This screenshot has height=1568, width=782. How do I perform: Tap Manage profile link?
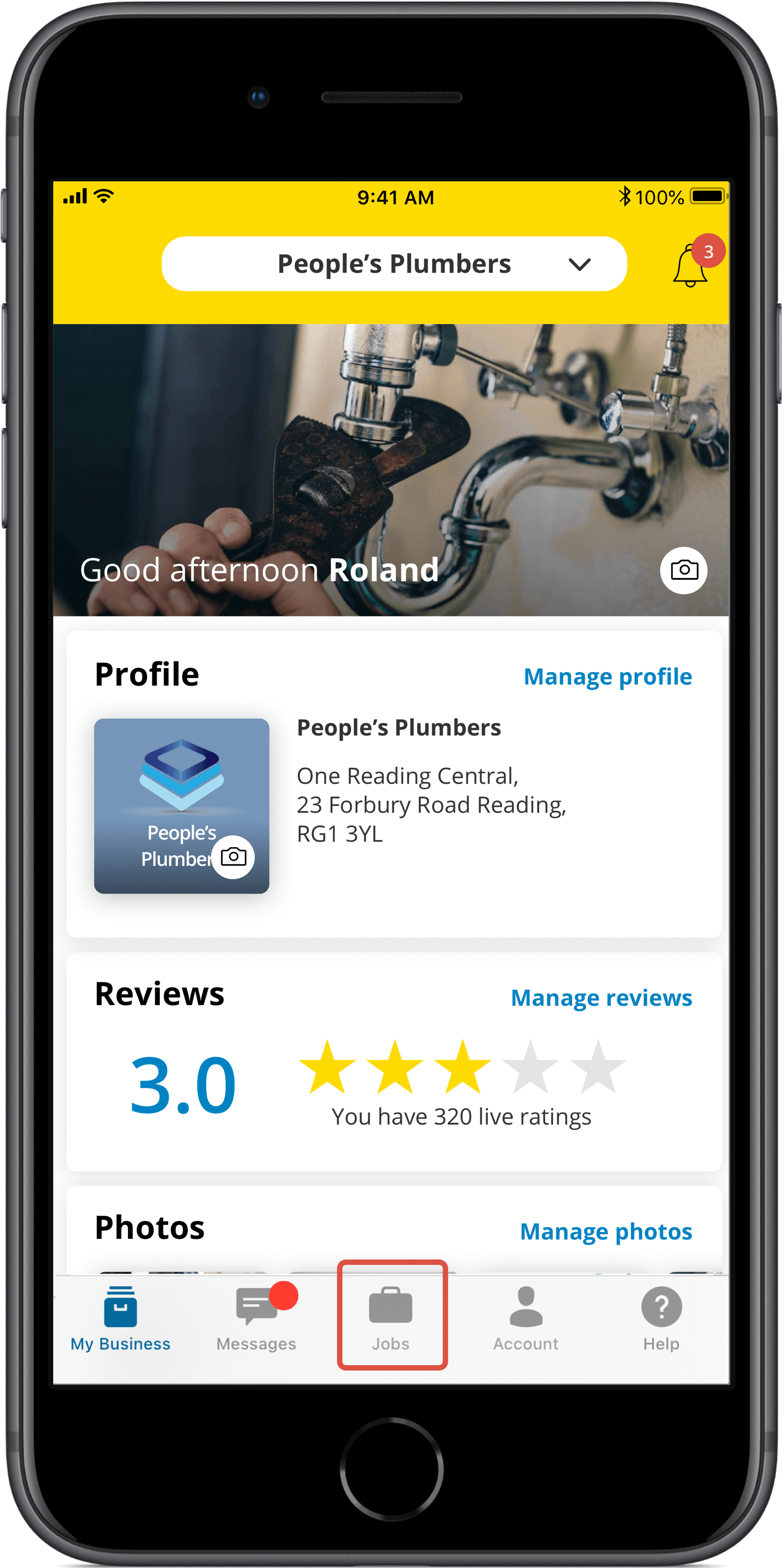pos(607,676)
